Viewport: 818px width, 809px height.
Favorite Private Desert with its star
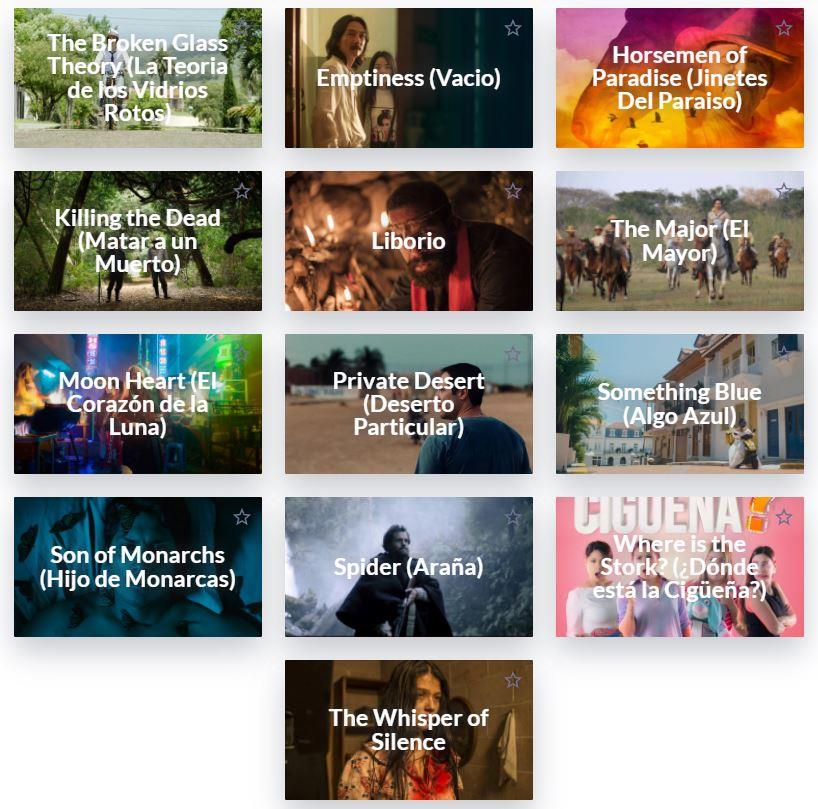coord(513,354)
